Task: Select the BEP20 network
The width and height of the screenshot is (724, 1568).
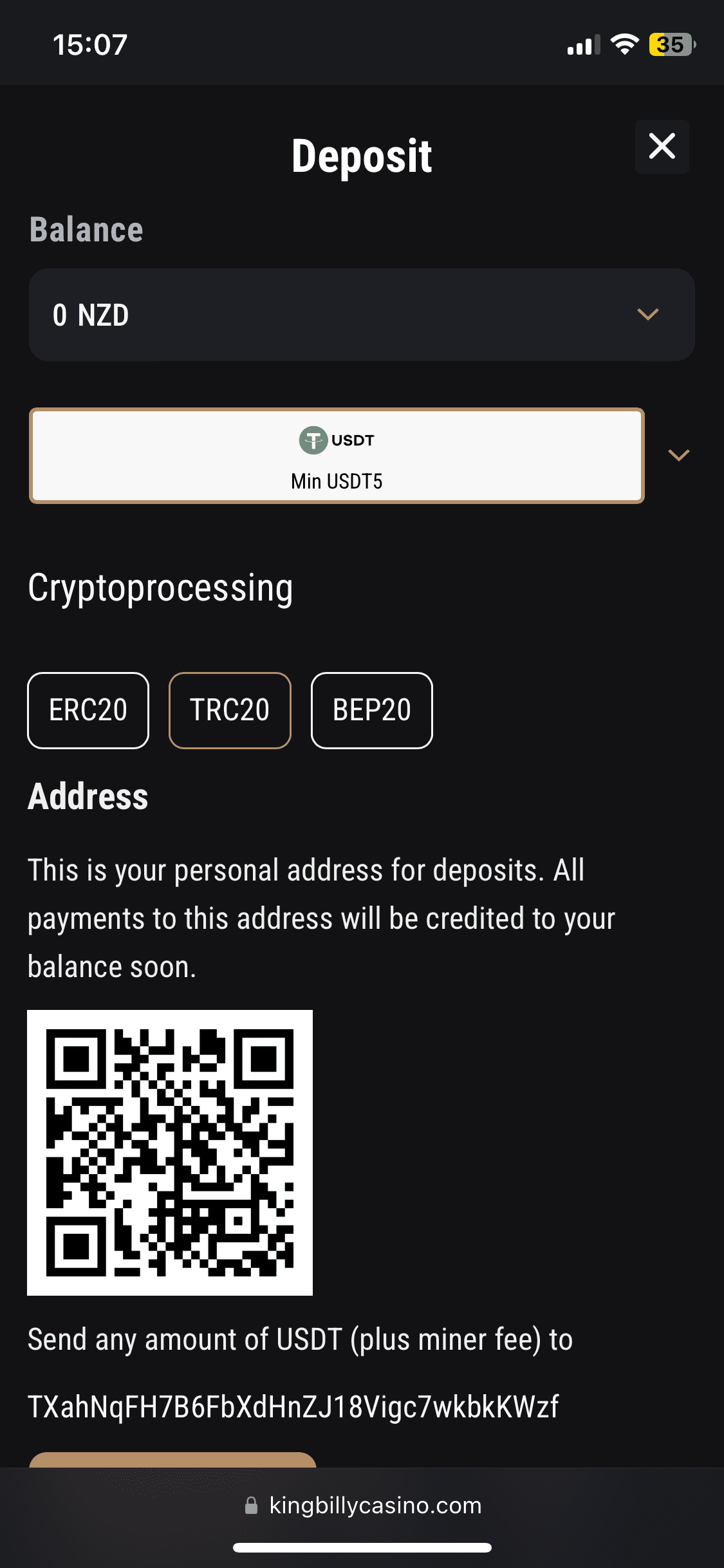Action: coord(371,711)
